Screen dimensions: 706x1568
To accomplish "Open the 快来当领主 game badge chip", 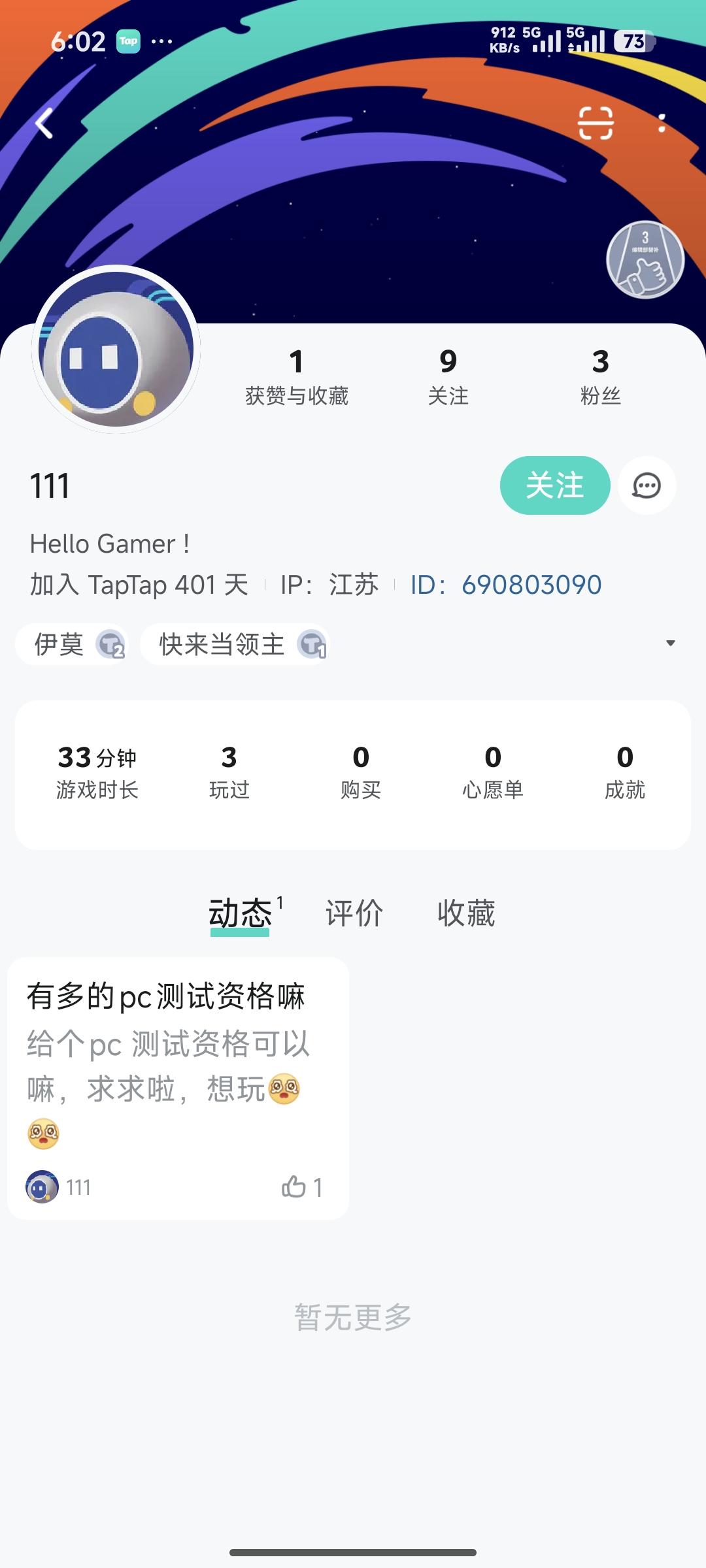I will coord(235,645).
